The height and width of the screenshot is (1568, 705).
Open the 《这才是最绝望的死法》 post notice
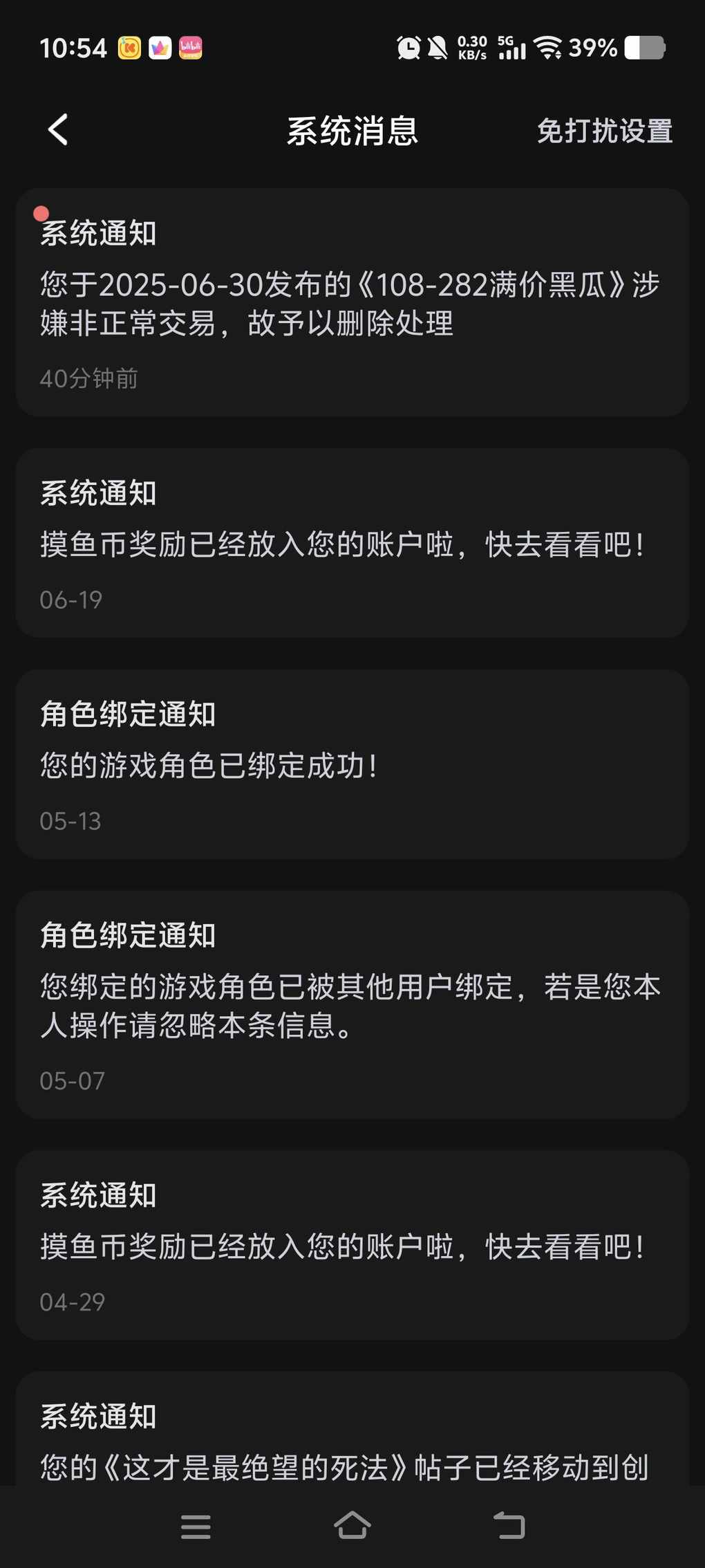352,1428
